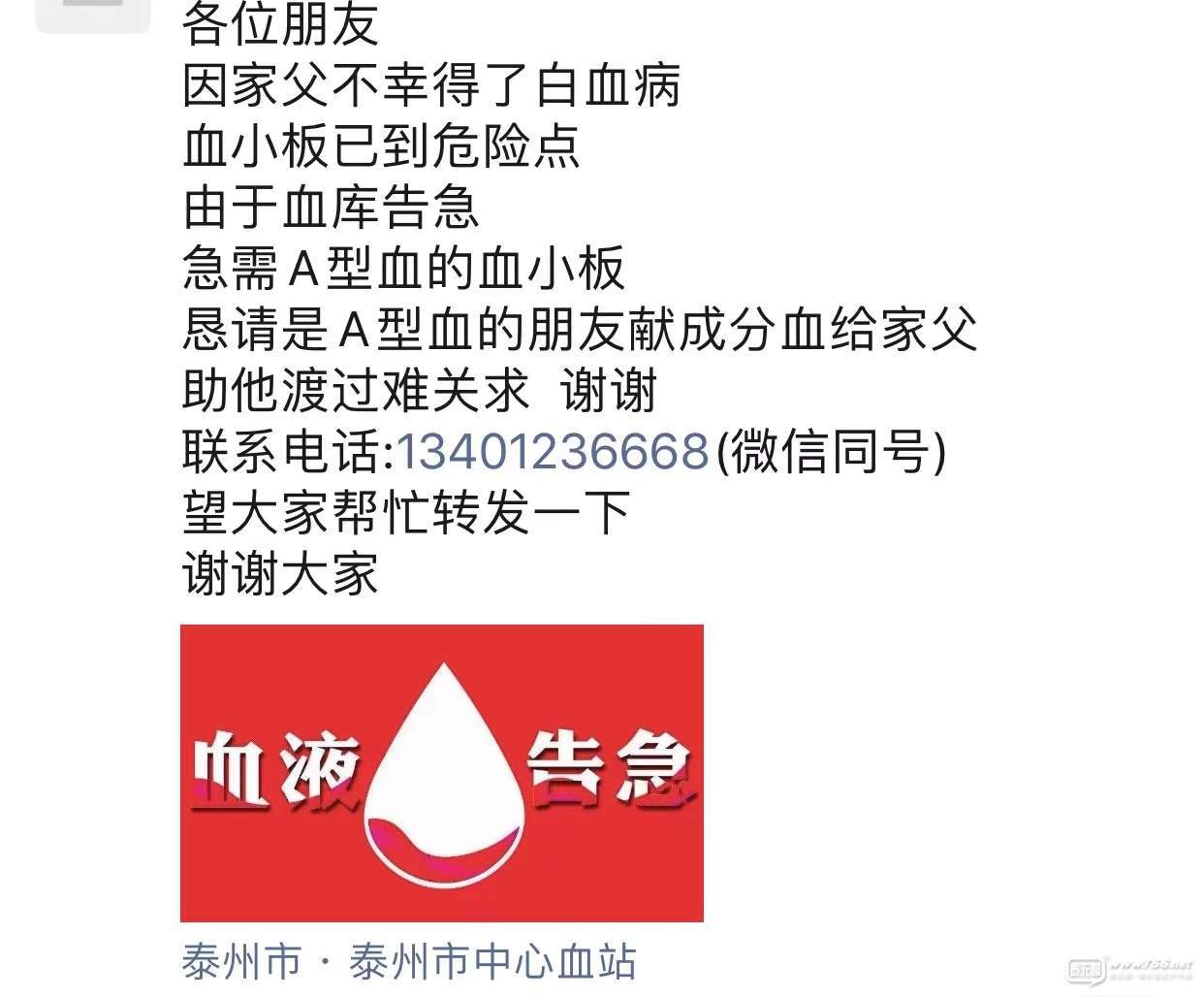
Task: Open the 泰州市中心血站 location link
Action: click(x=408, y=960)
